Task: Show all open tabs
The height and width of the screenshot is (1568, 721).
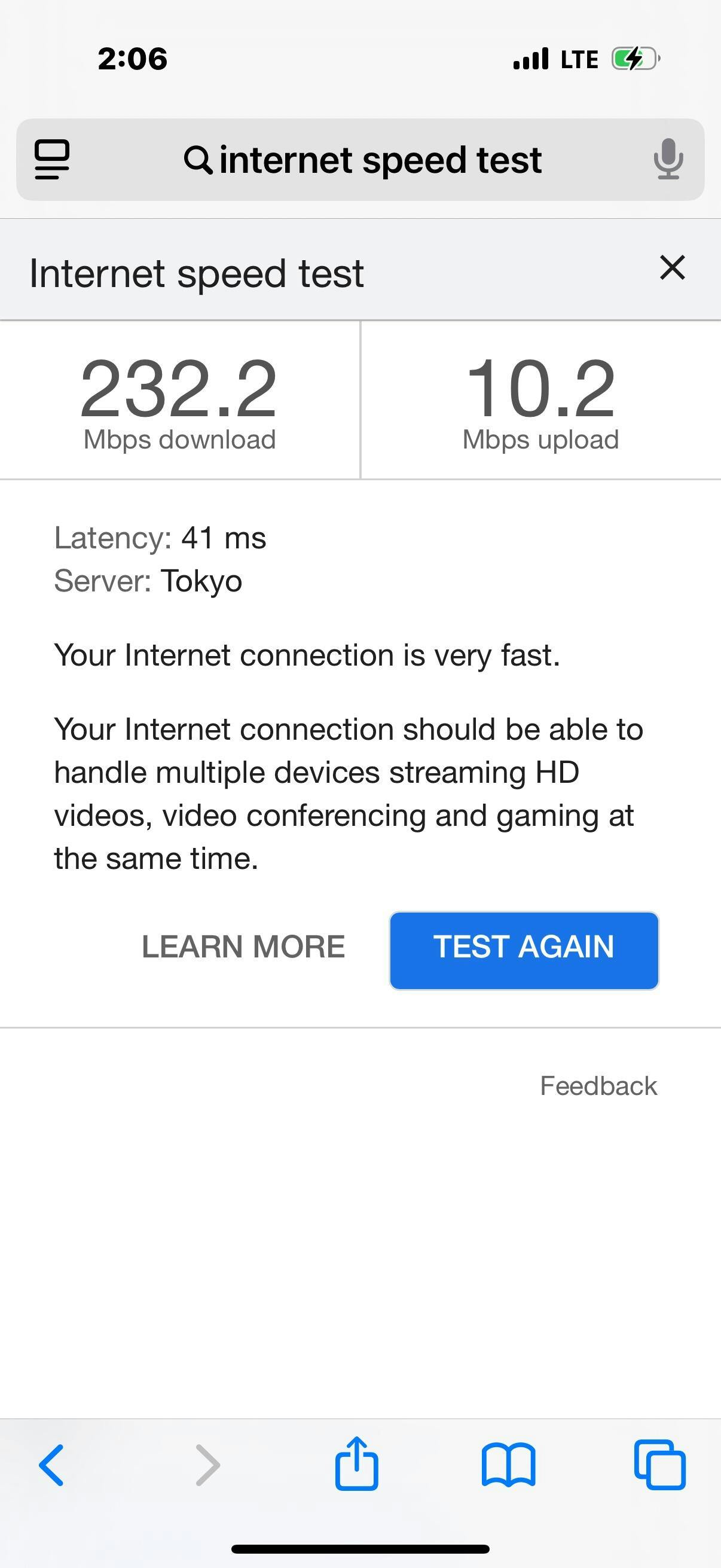Action: coord(659,1466)
